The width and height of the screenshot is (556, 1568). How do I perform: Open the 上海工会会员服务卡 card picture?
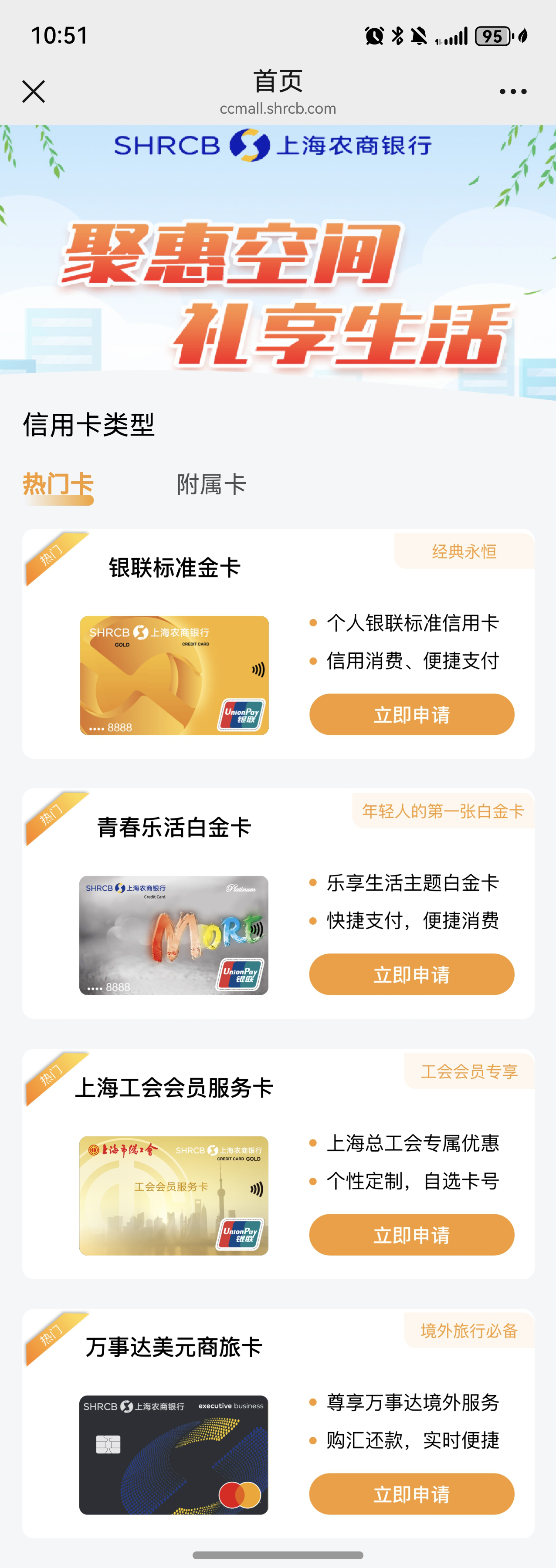pyautogui.click(x=173, y=1195)
